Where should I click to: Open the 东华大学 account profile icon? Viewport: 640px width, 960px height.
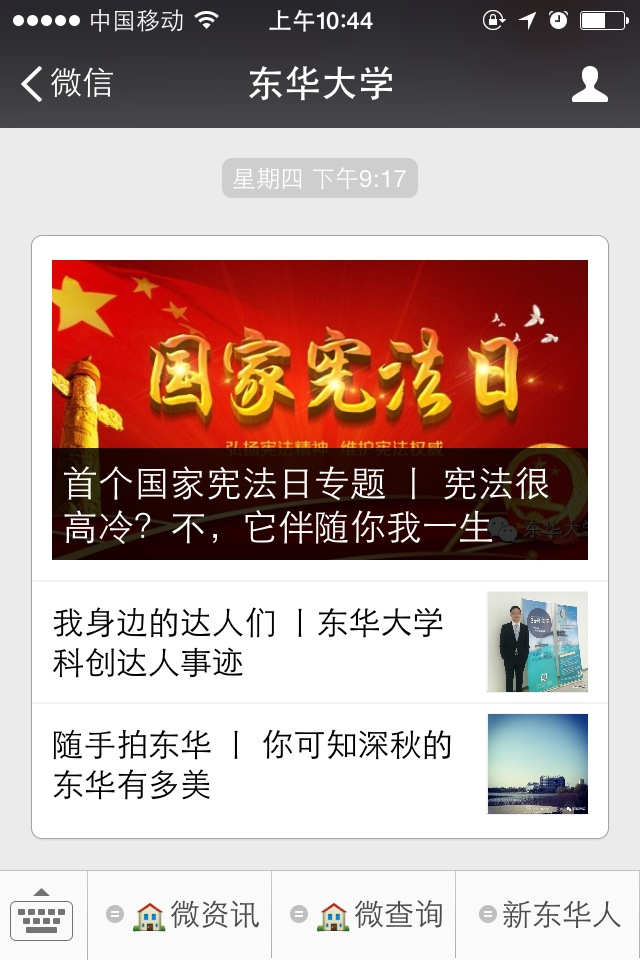click(x=589, y=84)
